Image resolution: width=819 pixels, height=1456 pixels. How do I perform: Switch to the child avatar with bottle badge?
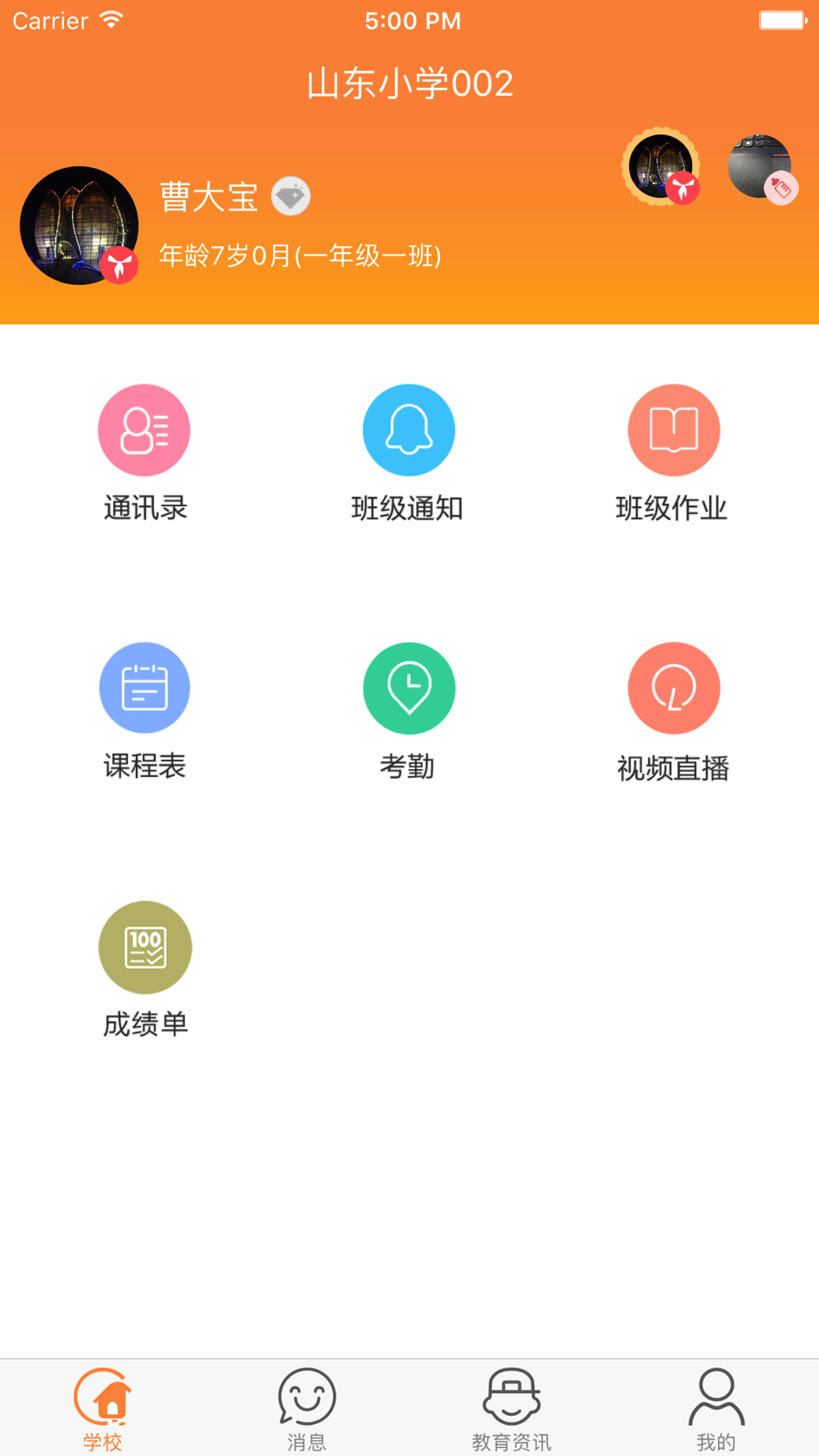(761, 168)
